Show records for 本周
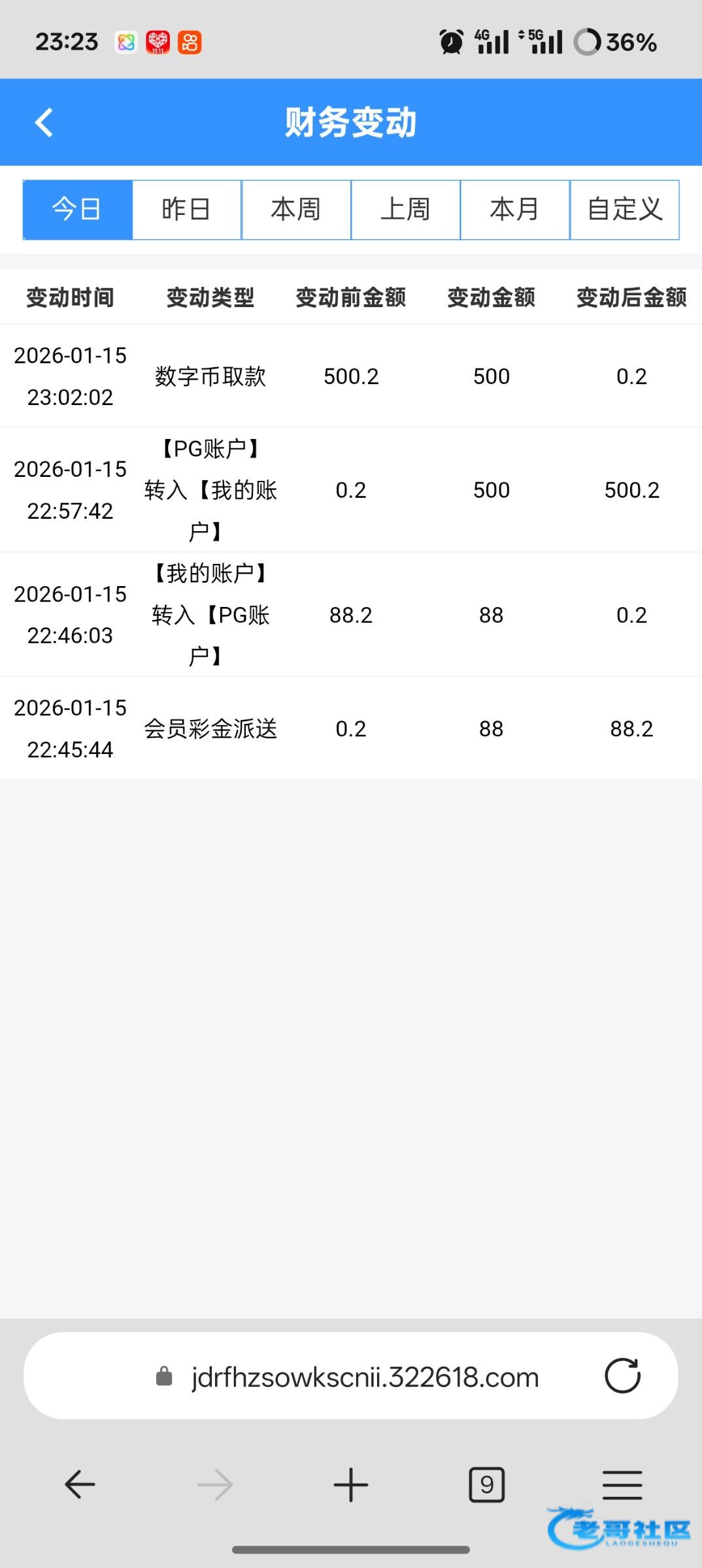Image resolution: width=702 pixels, height=1568 pixels. tap(296, 210)
